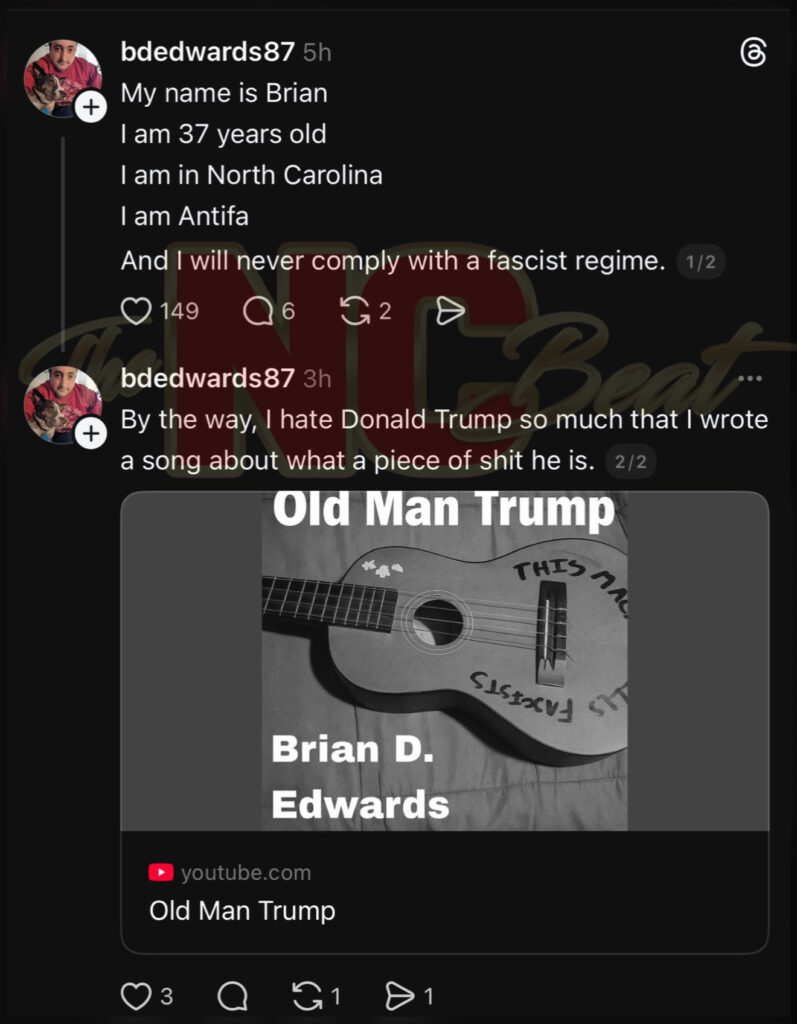Reply to the post about the Trump song

point(232,996)
